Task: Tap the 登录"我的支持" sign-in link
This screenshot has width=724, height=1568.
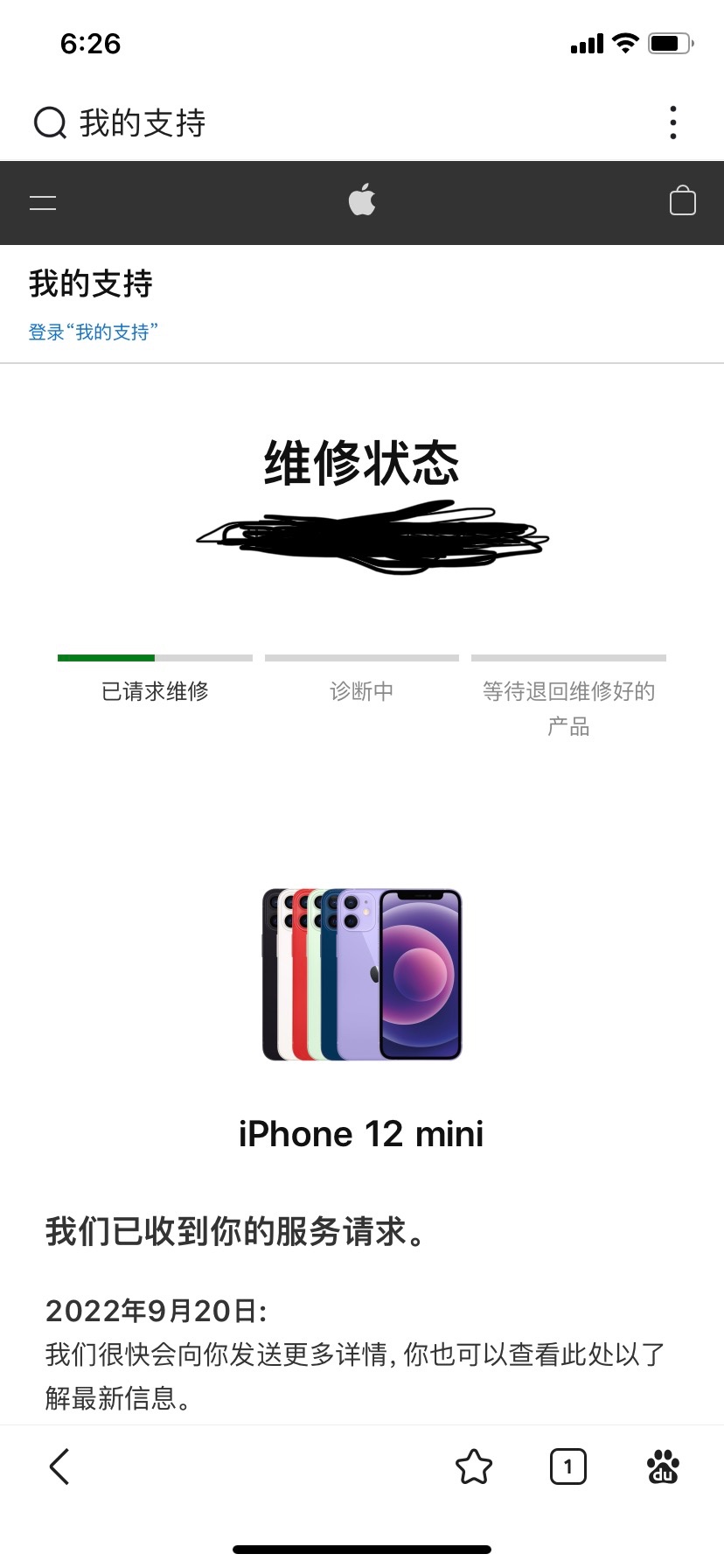Action: (x=93, y=332)
